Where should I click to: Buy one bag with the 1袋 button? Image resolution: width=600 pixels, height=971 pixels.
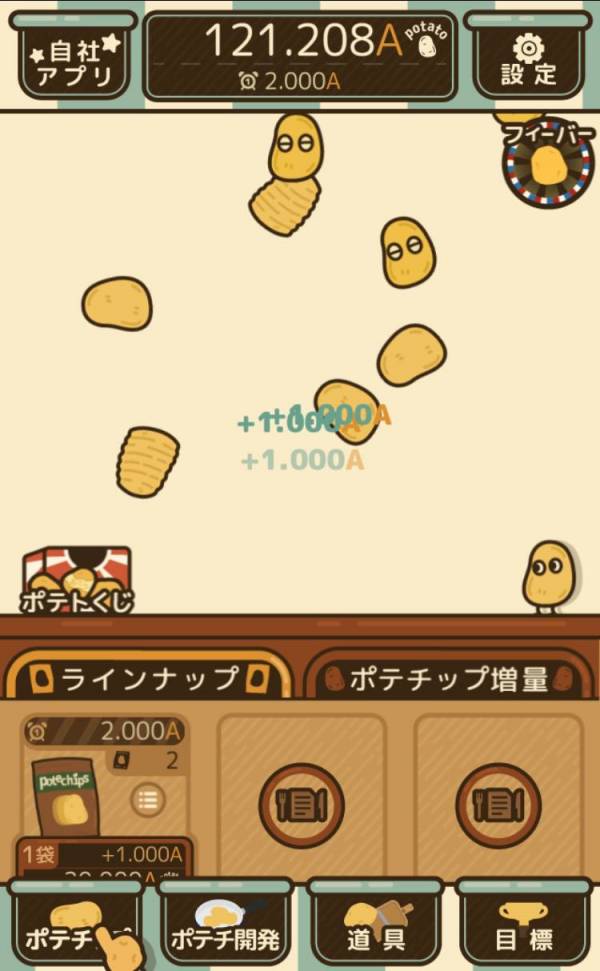coord(103,855)
